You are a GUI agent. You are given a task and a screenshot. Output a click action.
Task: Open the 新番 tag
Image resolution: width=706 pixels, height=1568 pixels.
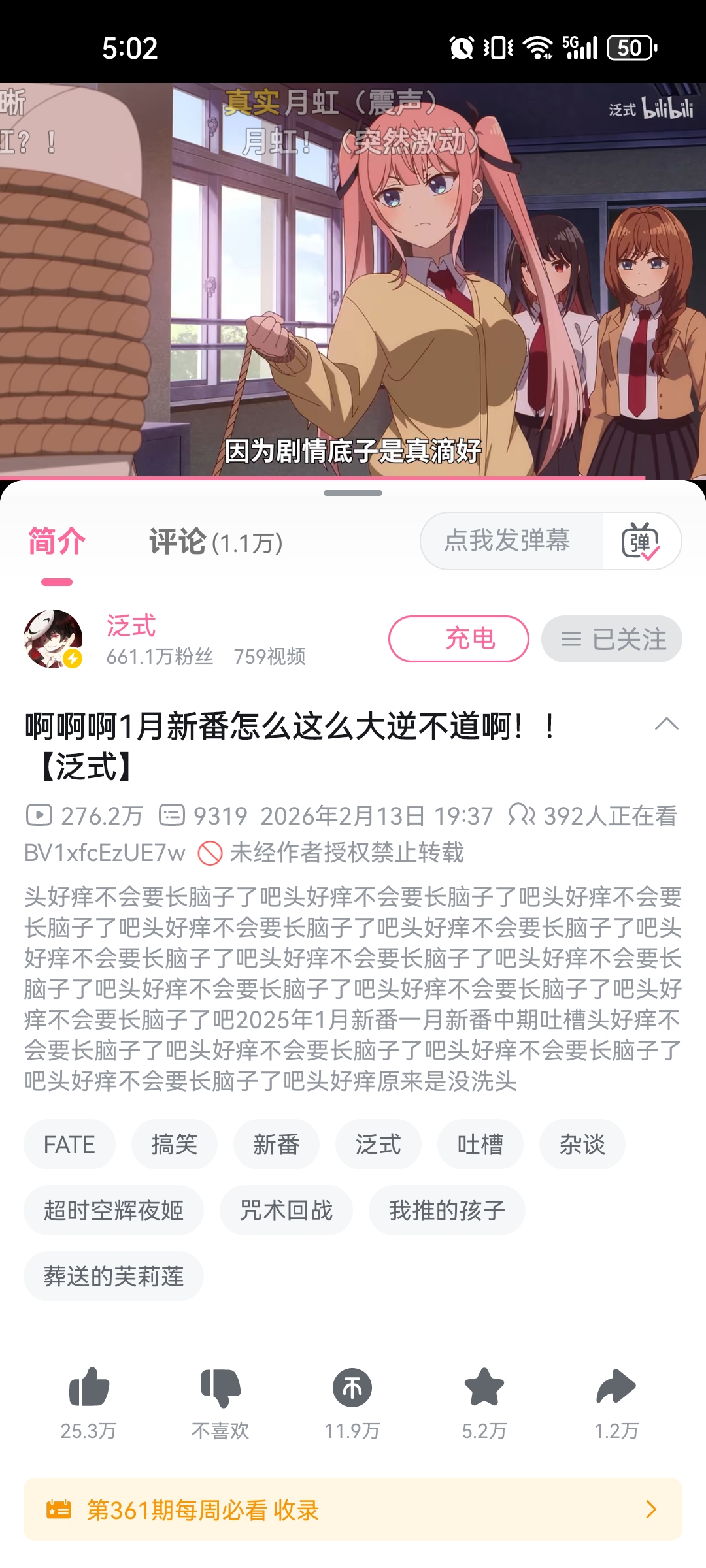(x=276, y=1145)
